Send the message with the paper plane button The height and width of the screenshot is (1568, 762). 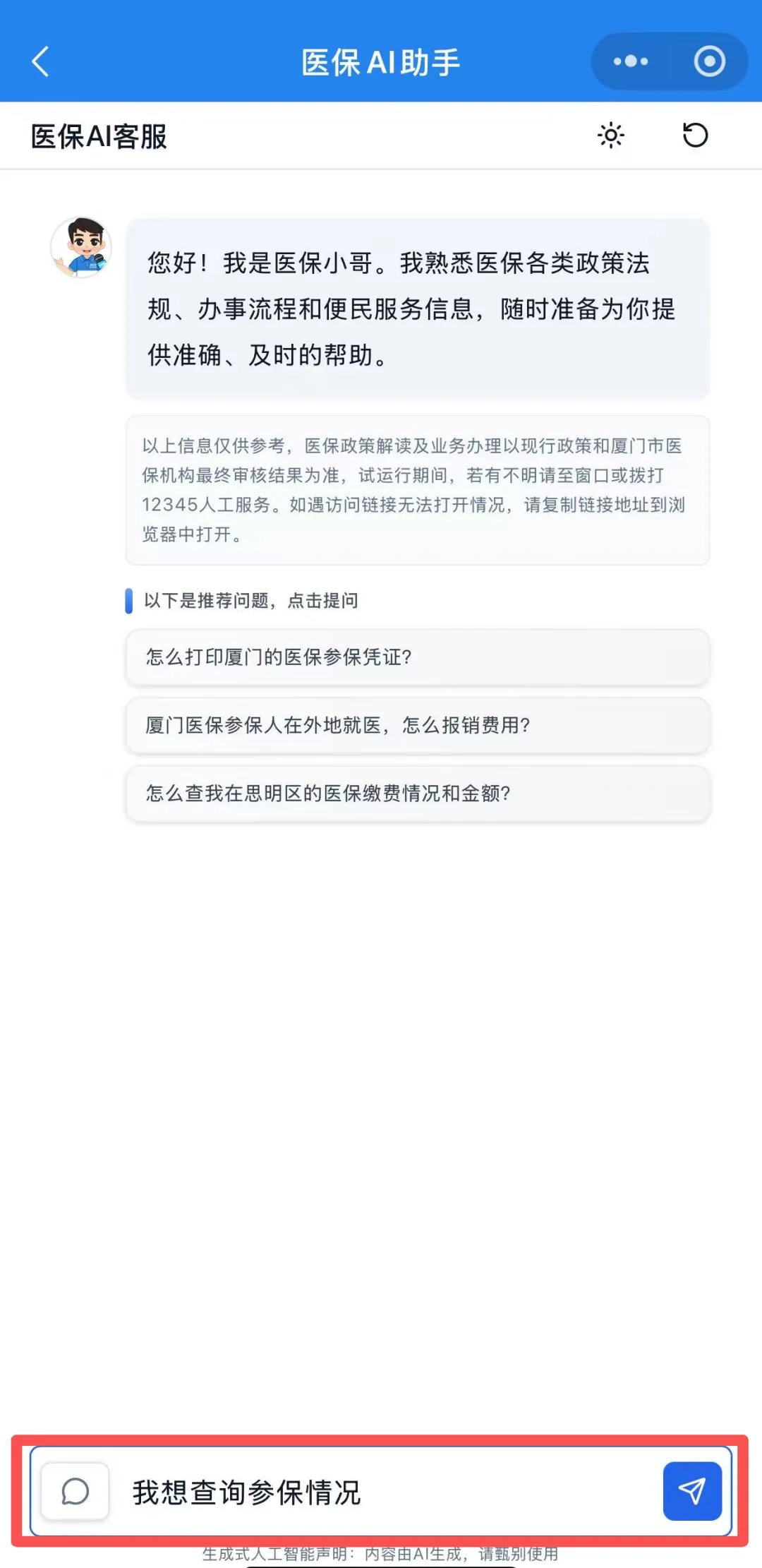click(x=692, y=1491)
